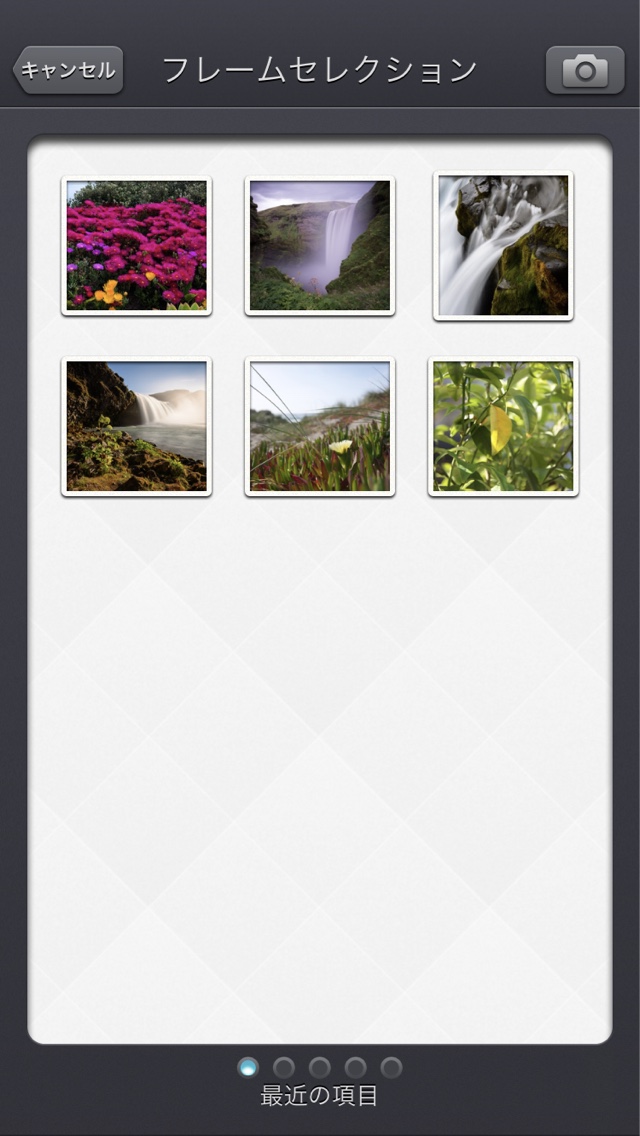The height and width of the screenshot is (1136, 640).
Task: Select the dune grass and white flower photo
Action: [320, 426]
